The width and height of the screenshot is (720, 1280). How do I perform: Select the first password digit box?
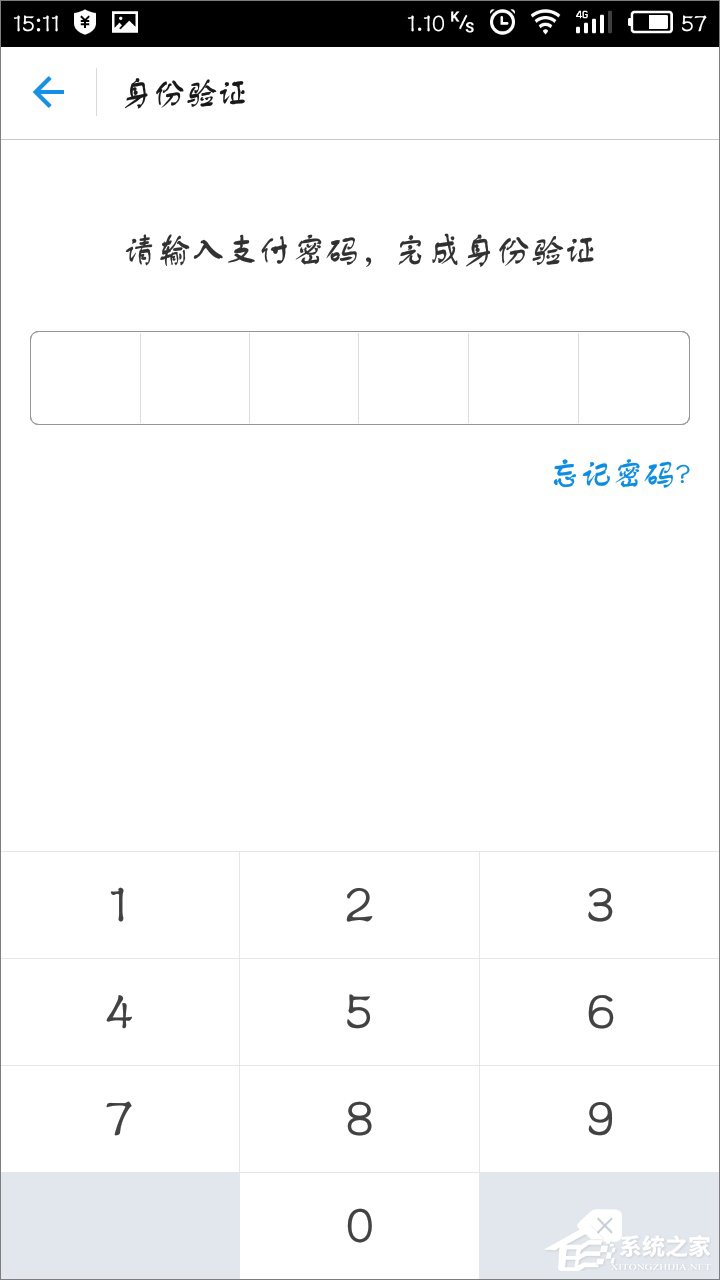(86, 377)
